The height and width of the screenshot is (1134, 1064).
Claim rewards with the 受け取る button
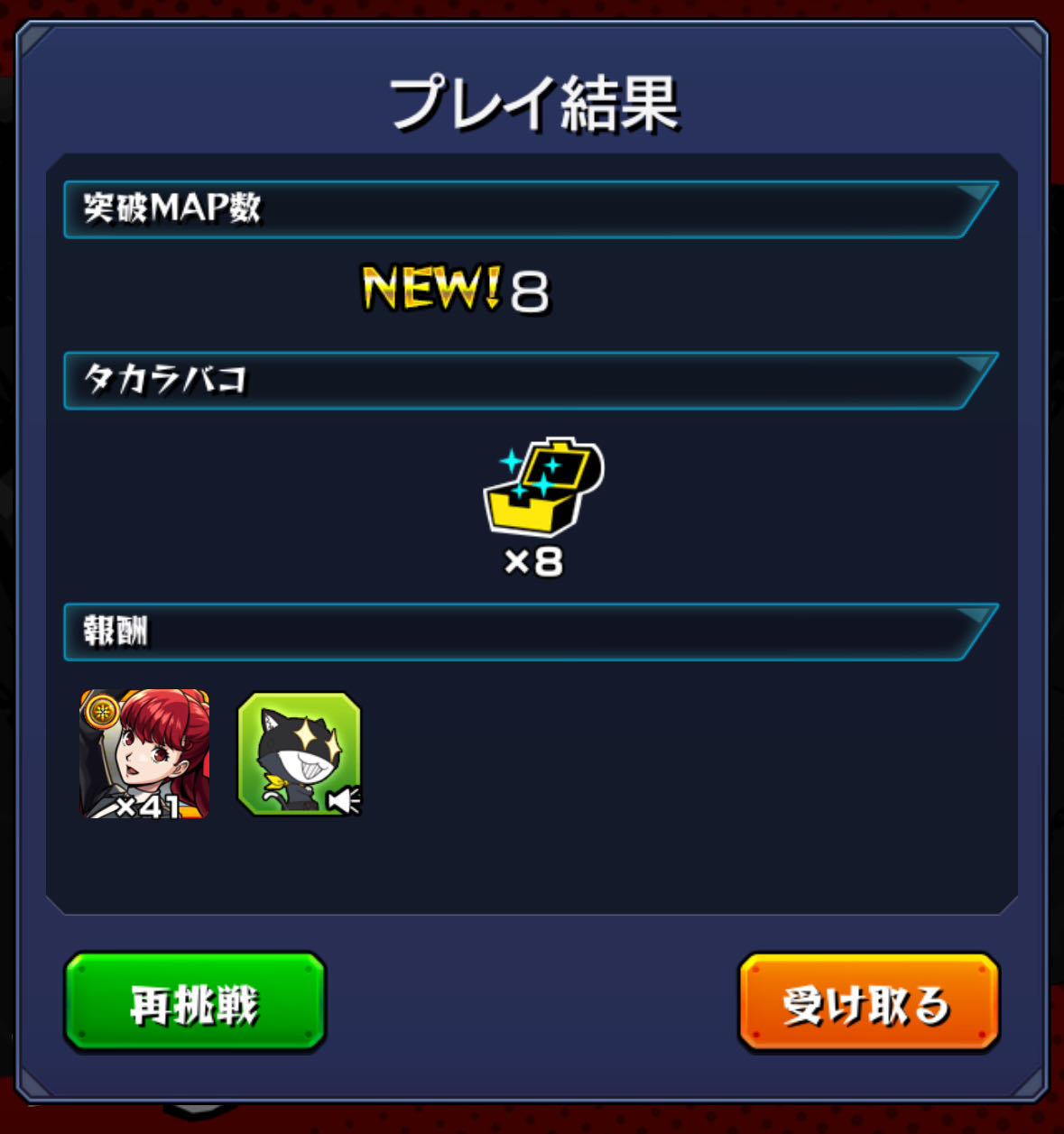tap(868, 1002)
